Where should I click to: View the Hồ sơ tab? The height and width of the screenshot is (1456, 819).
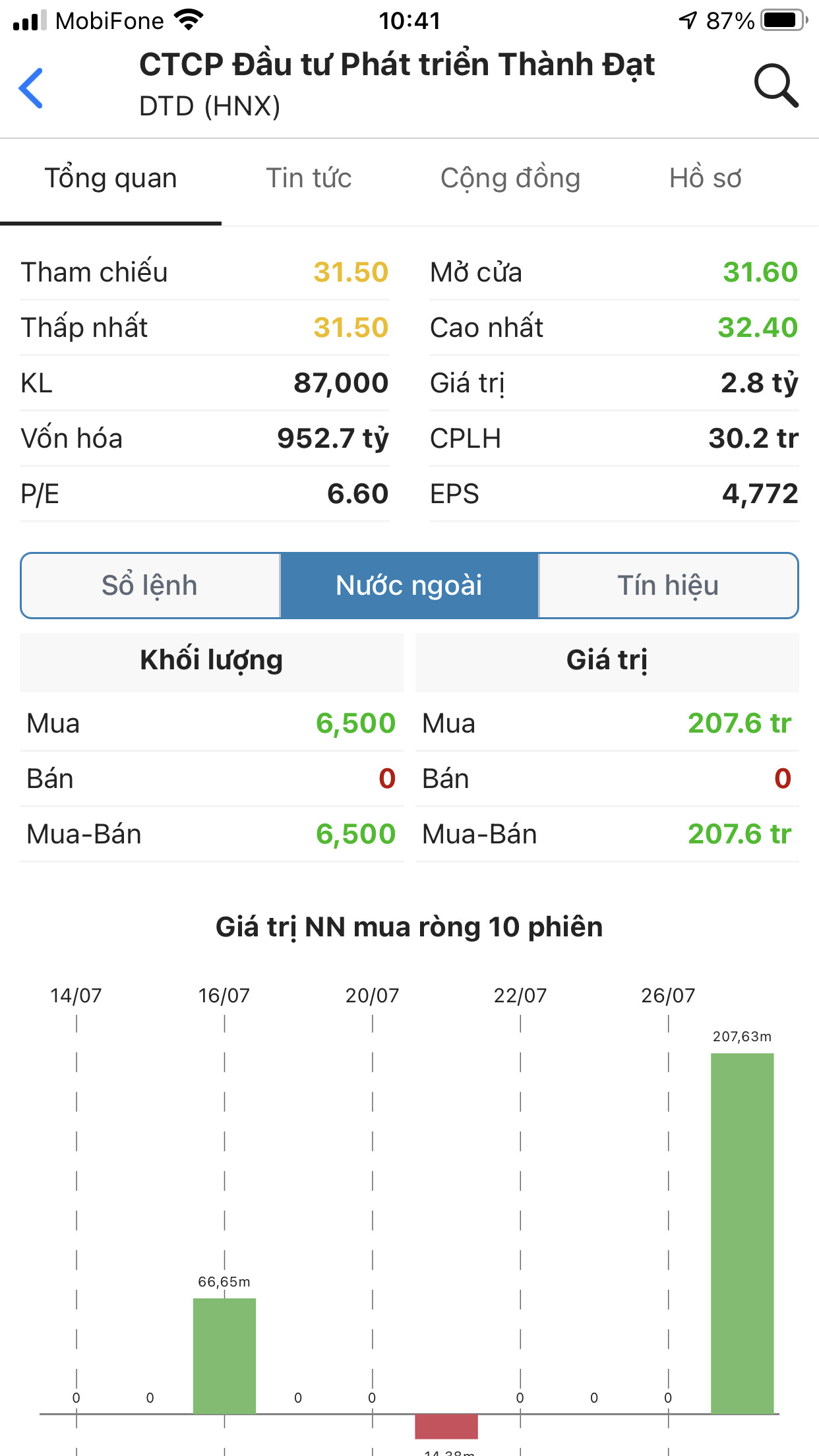point(705,179)
